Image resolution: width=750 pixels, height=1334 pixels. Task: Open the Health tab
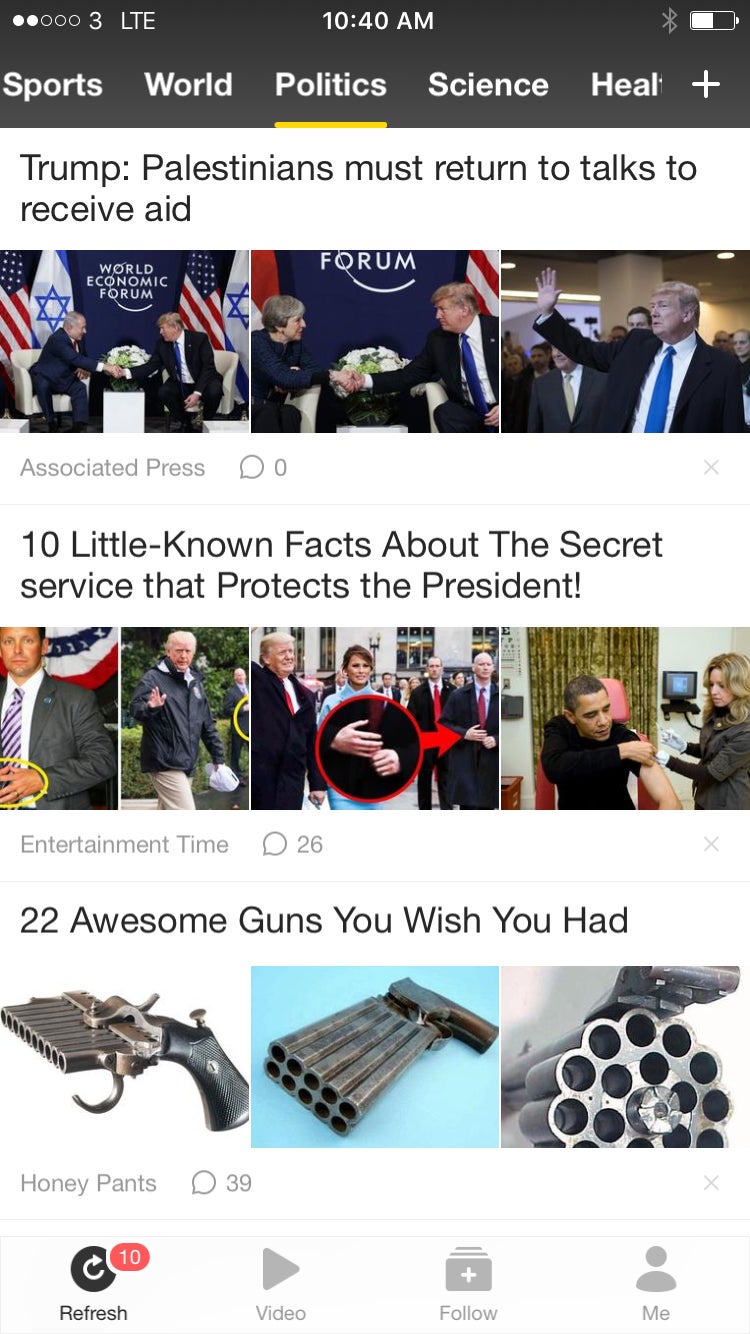click(x=626, y=85)
